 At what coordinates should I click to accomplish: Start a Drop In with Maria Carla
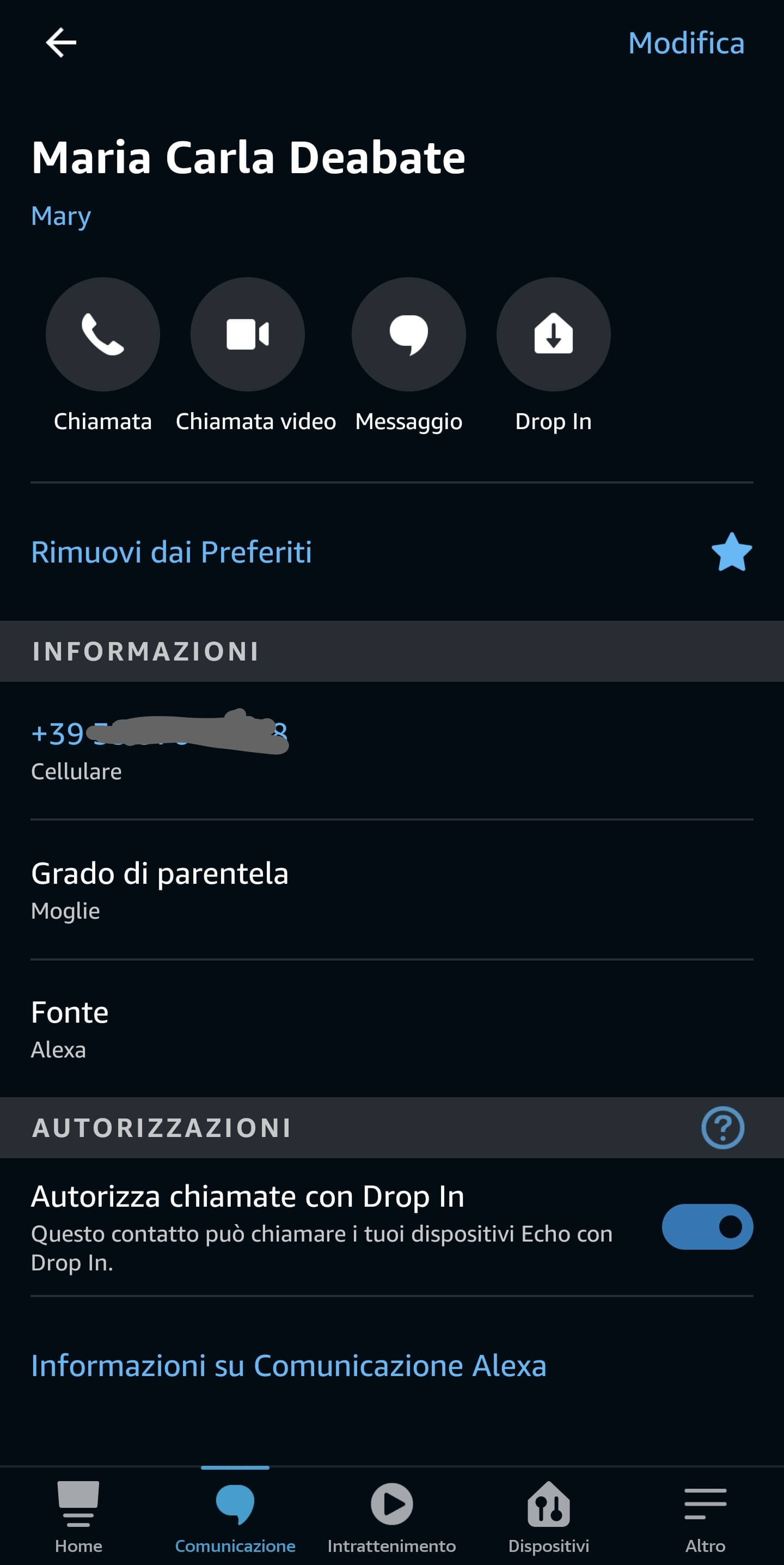(x=553, y=335)
